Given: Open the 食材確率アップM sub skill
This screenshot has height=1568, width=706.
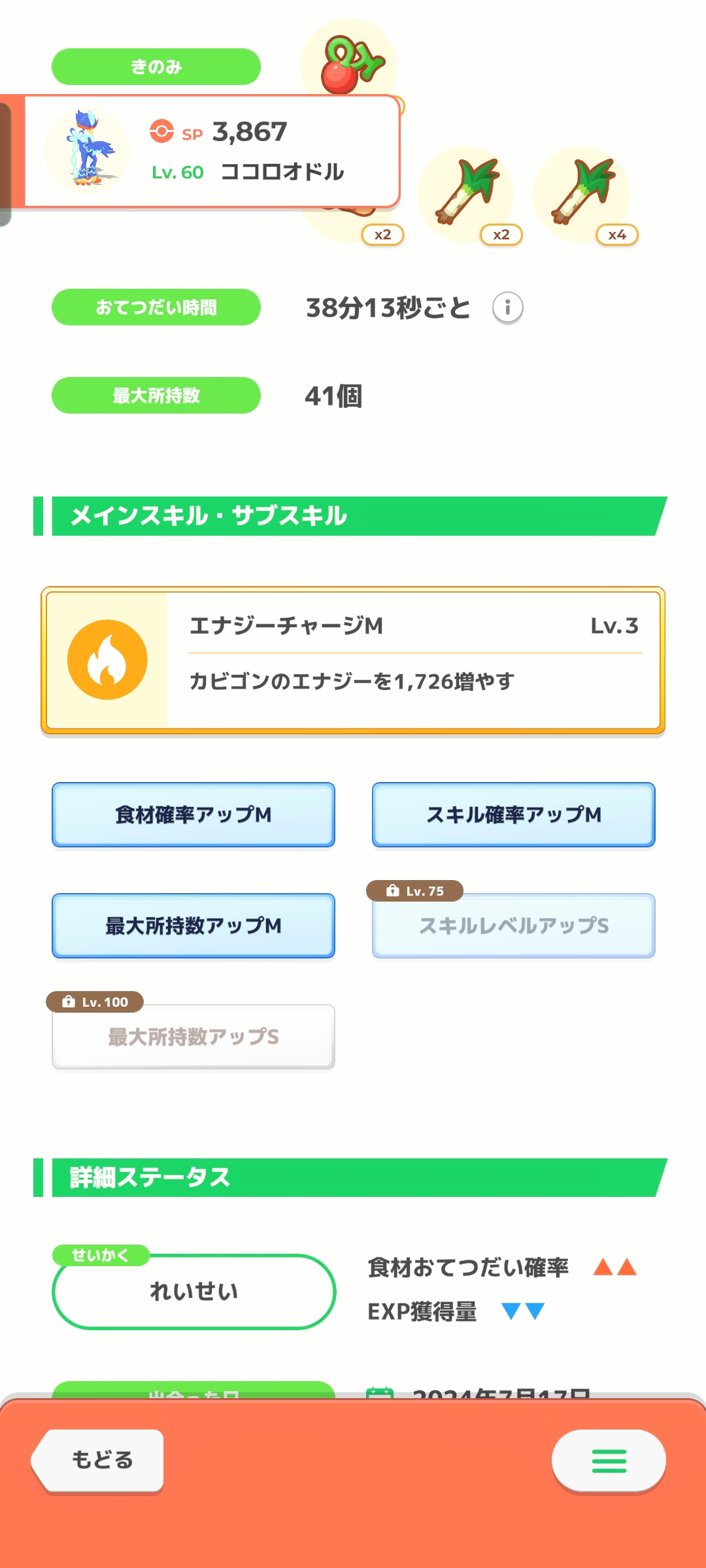Looking at the screenshot, I should point(193,815).
